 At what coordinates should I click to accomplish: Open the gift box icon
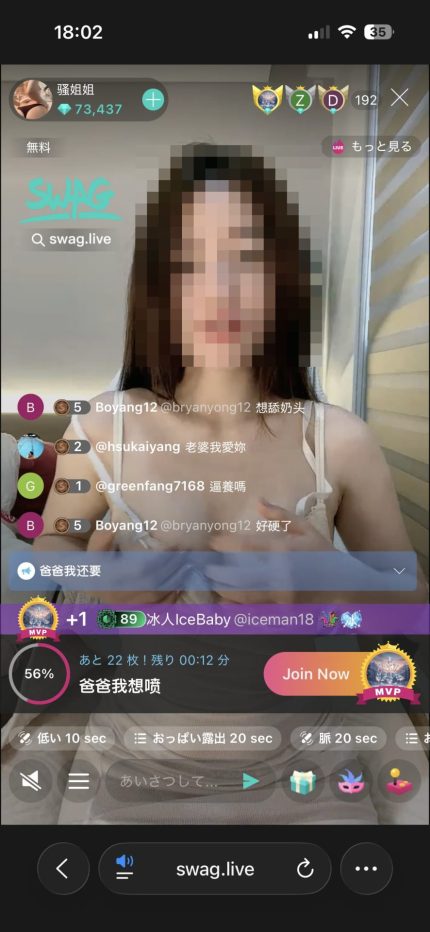[303, 781]
